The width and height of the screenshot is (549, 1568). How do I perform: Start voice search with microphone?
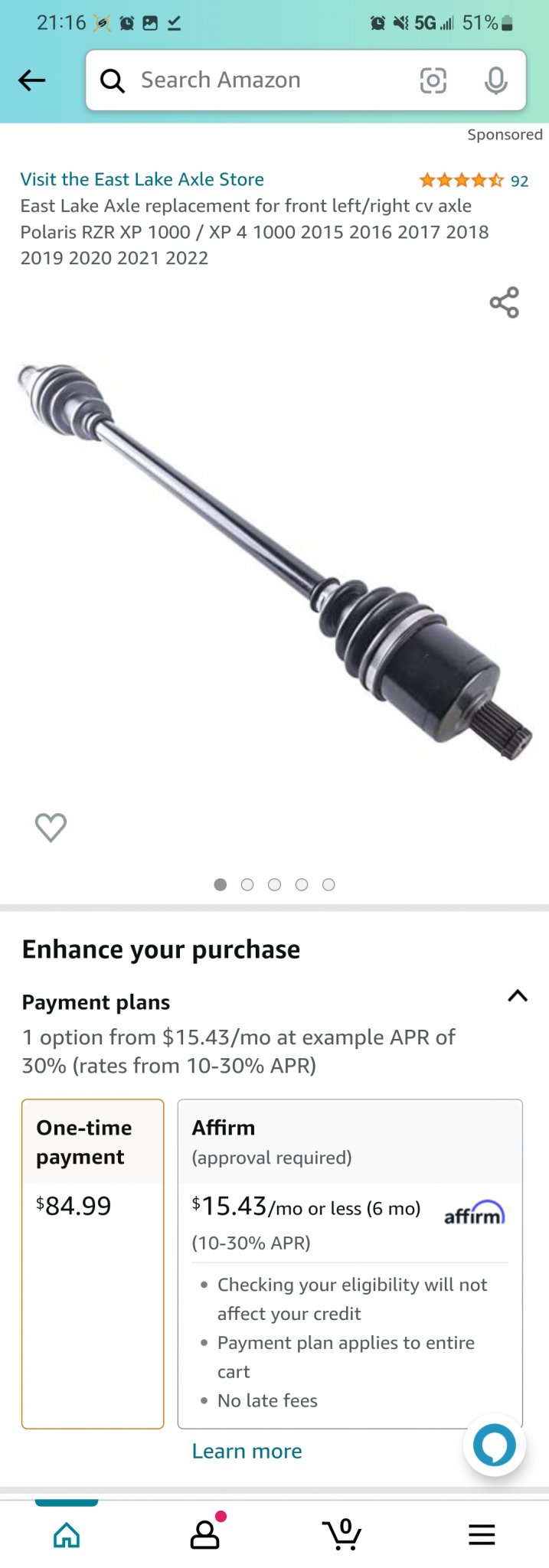tap(495, 80)
